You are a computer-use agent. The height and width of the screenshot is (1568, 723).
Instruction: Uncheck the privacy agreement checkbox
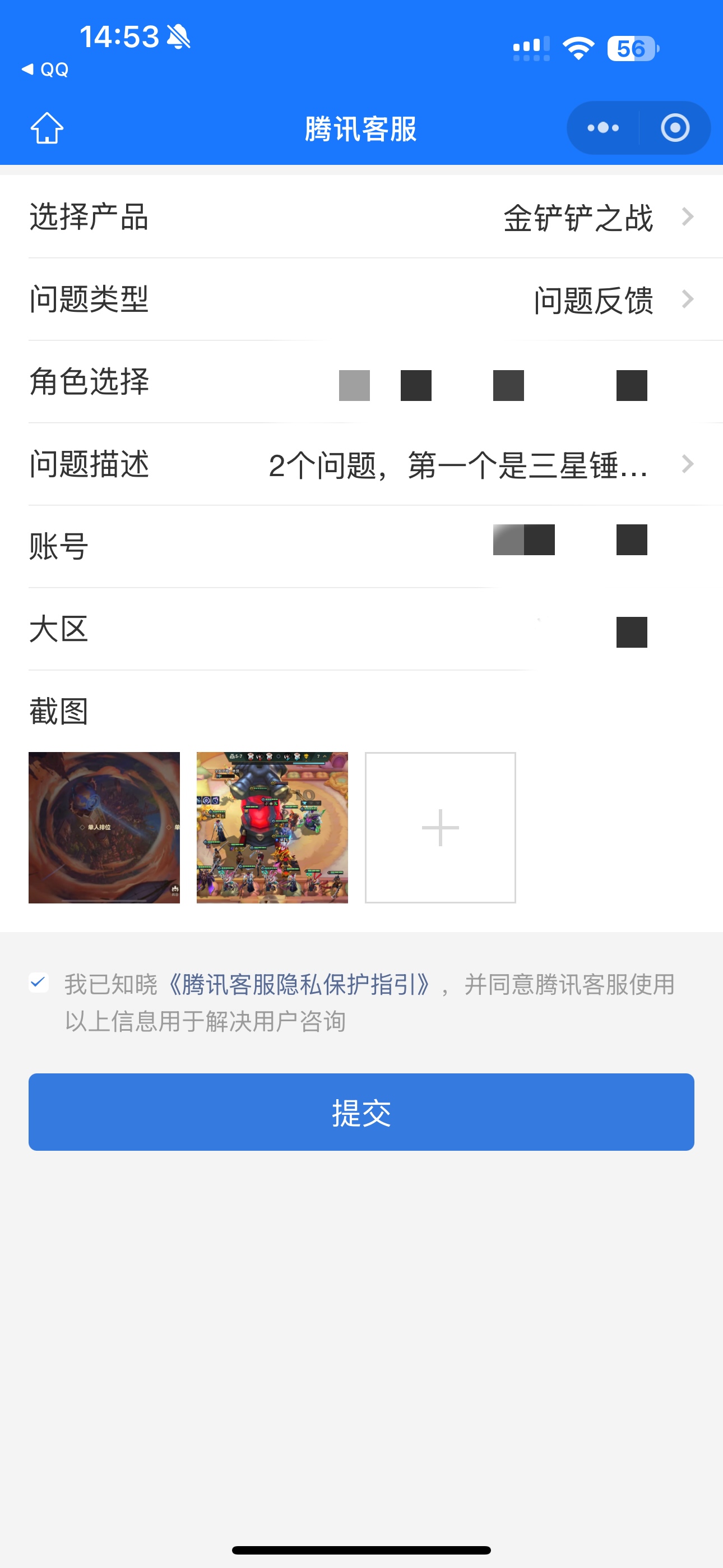pos(39,983)
